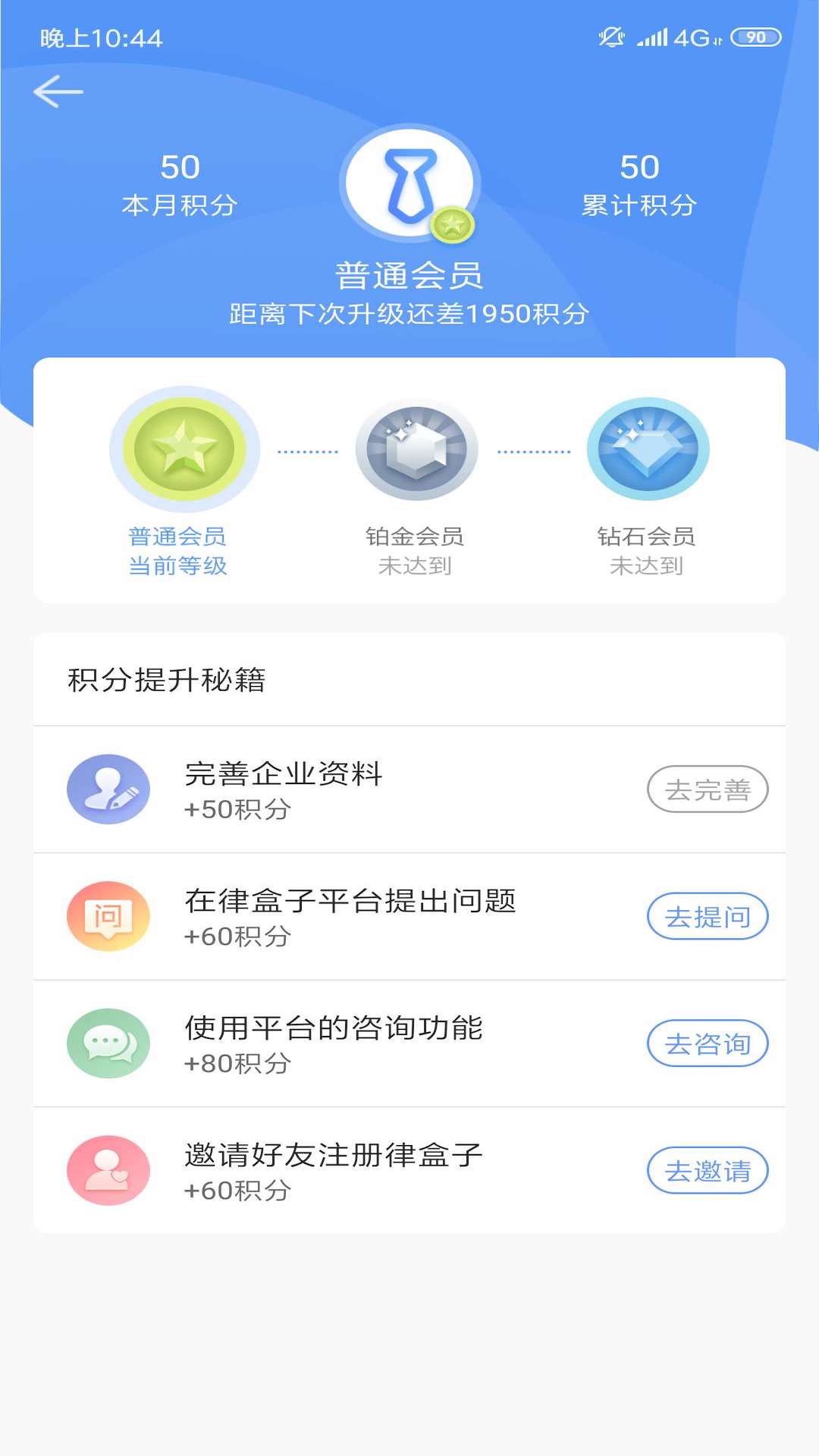Screen dimensions: 819x1456
Task: Open consultation via the 去咨询 button
Action: click(708, 1043)
